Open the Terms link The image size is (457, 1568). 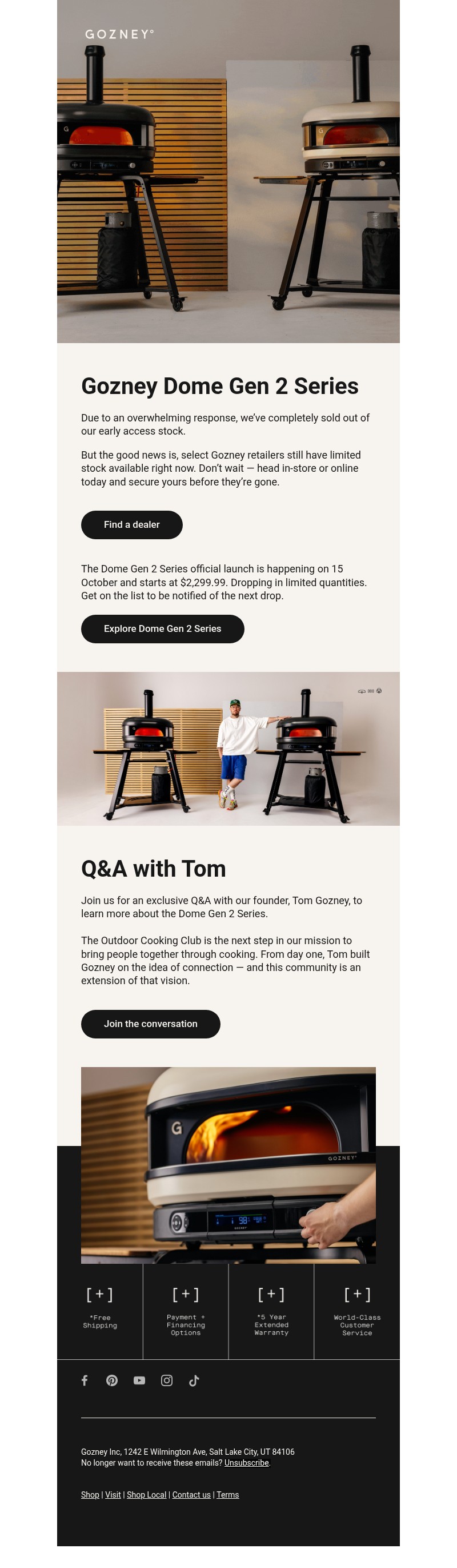(x=228, y=1494)
